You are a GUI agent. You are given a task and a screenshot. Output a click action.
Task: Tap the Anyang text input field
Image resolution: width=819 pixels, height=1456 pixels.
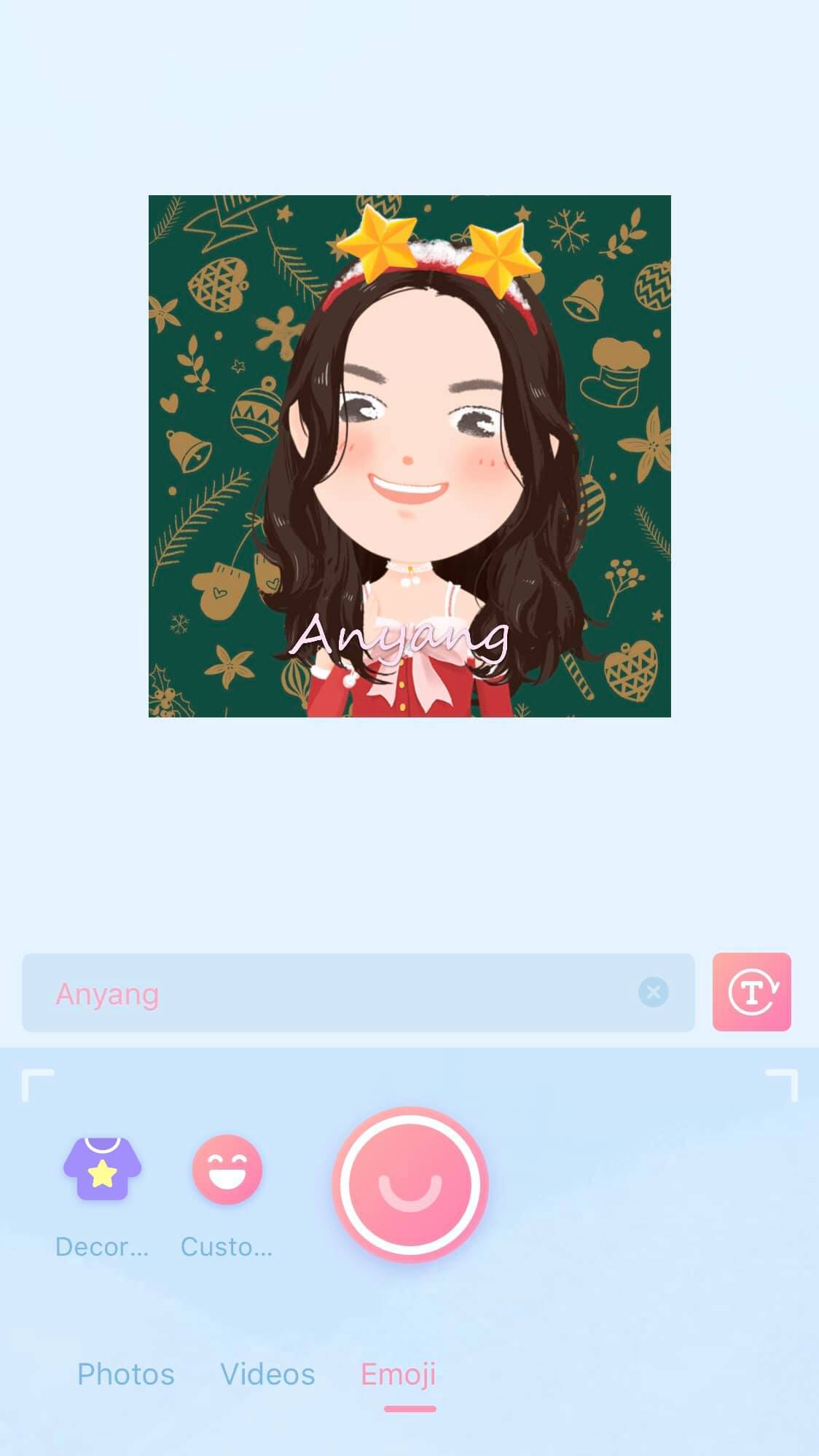pos(328,993)
